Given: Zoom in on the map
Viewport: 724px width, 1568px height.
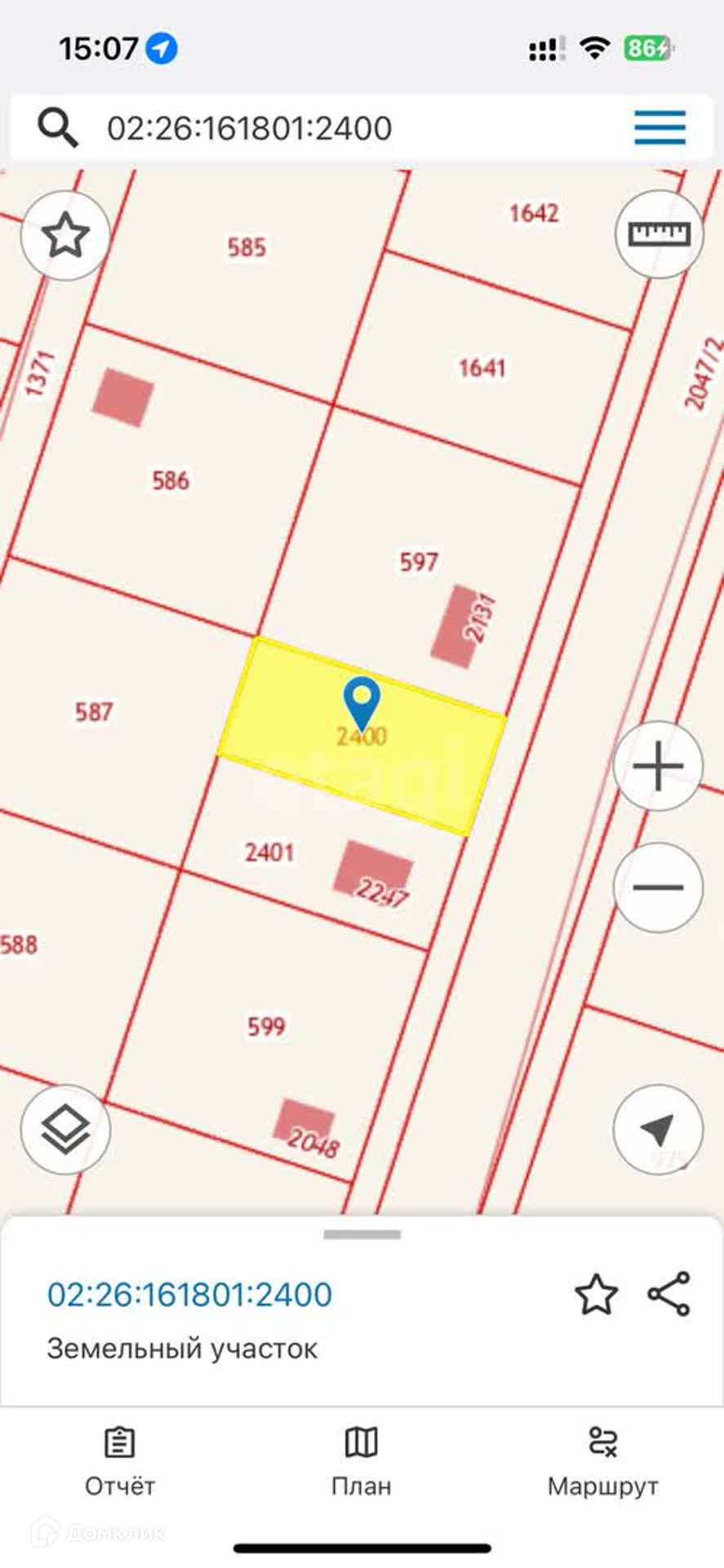Looking at the screenshot, I should 658,766.
